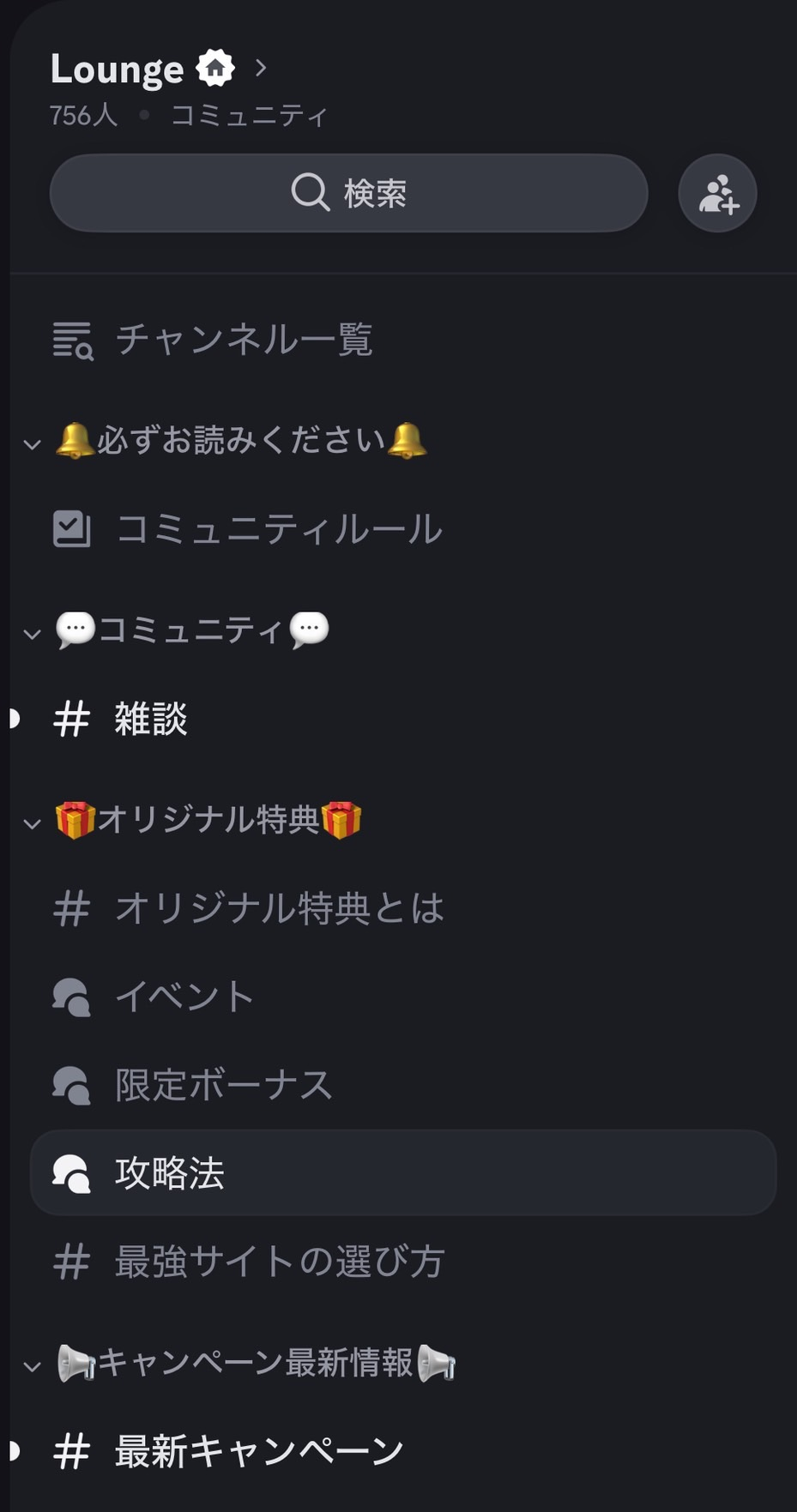This screenshot has width=797, height=1512.
Task: Open the コミュニティルール channel
Action: (x=278, y=529)
